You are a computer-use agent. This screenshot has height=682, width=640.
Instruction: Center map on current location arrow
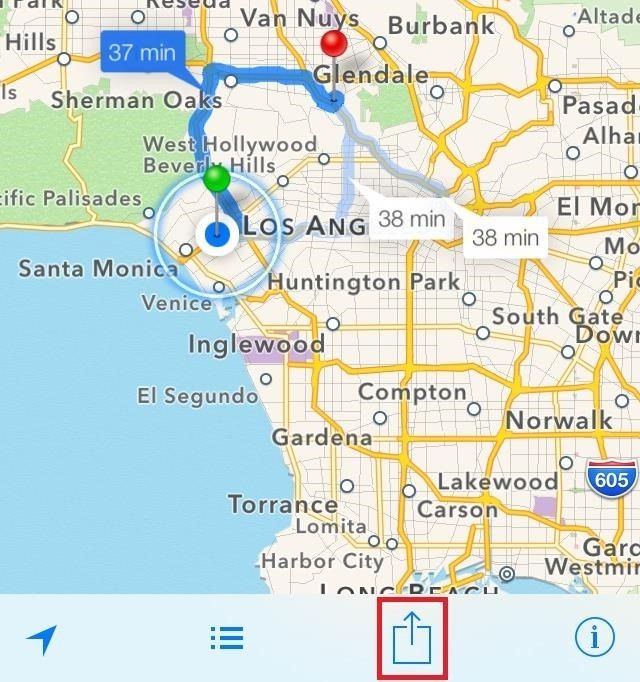point(42,639)
